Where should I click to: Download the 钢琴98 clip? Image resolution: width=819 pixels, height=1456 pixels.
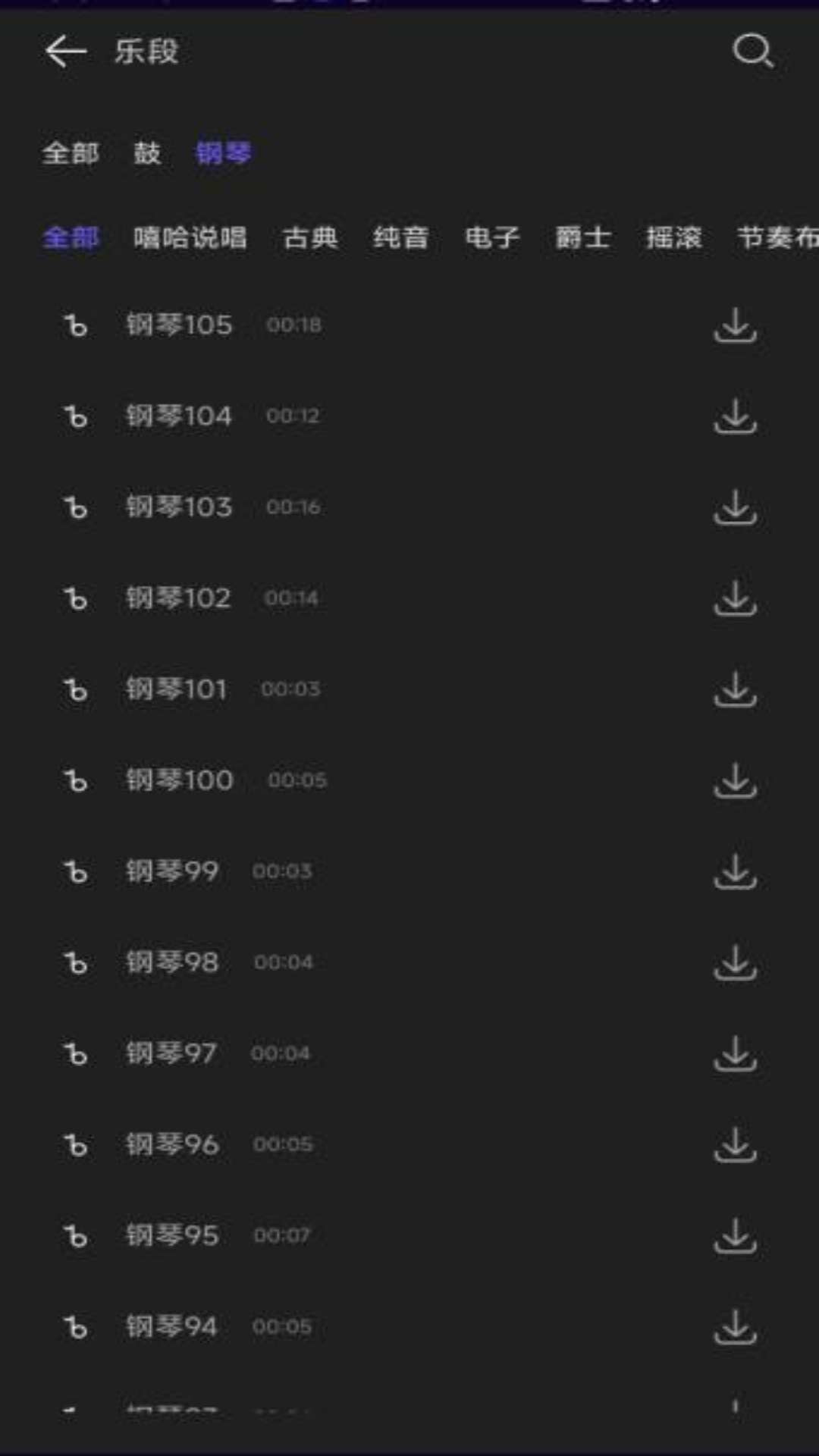point(735,962)
